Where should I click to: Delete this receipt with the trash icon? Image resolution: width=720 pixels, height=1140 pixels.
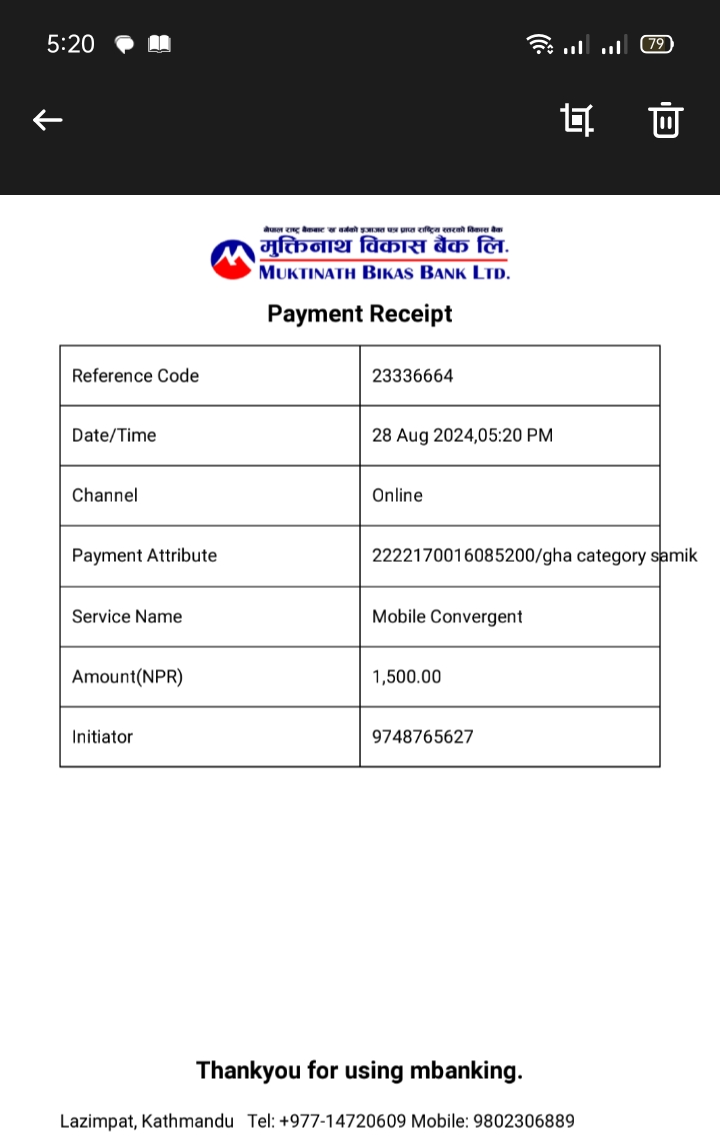665,120
